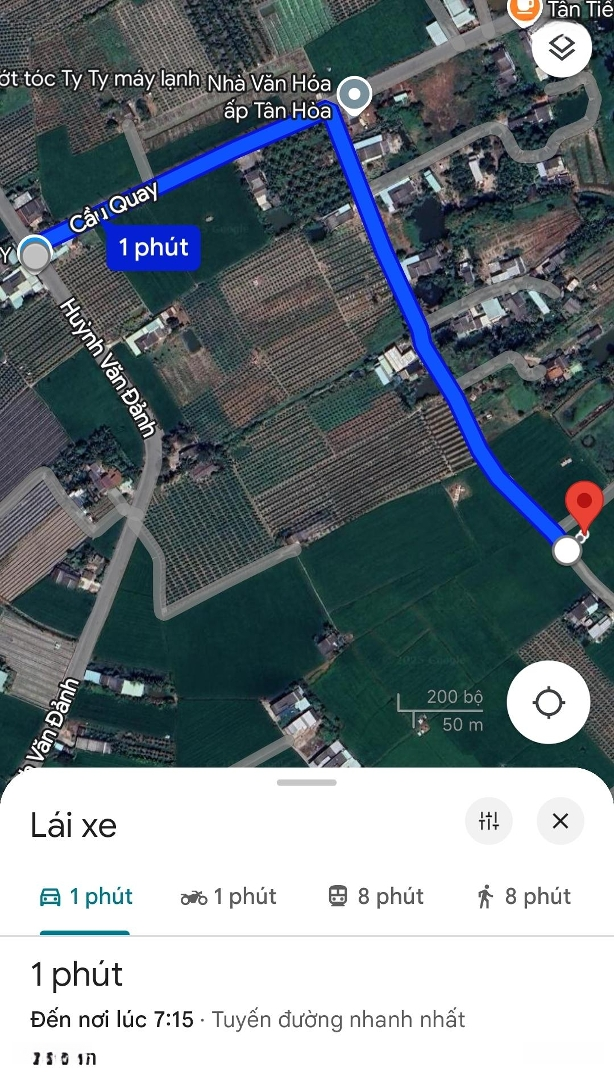Expand the bottom sheet handle

[307, 782]
